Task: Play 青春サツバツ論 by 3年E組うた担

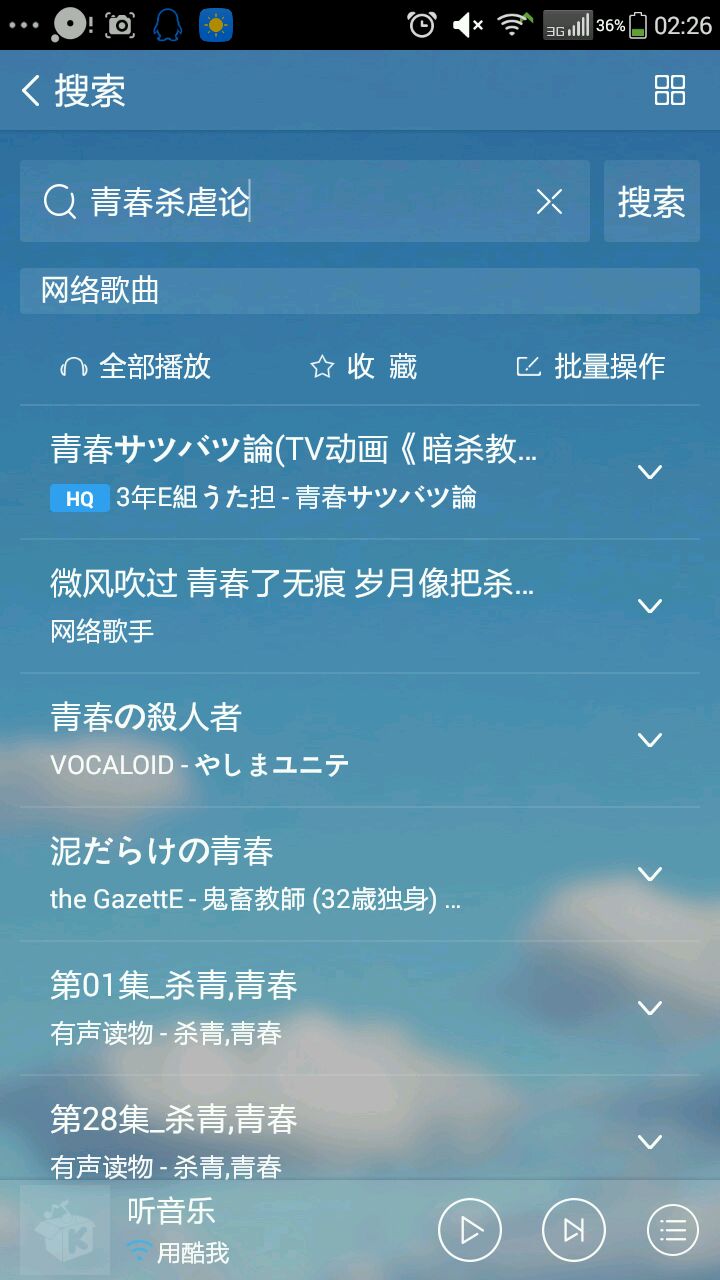Action: pyautogui.click(x=300, y=471)
